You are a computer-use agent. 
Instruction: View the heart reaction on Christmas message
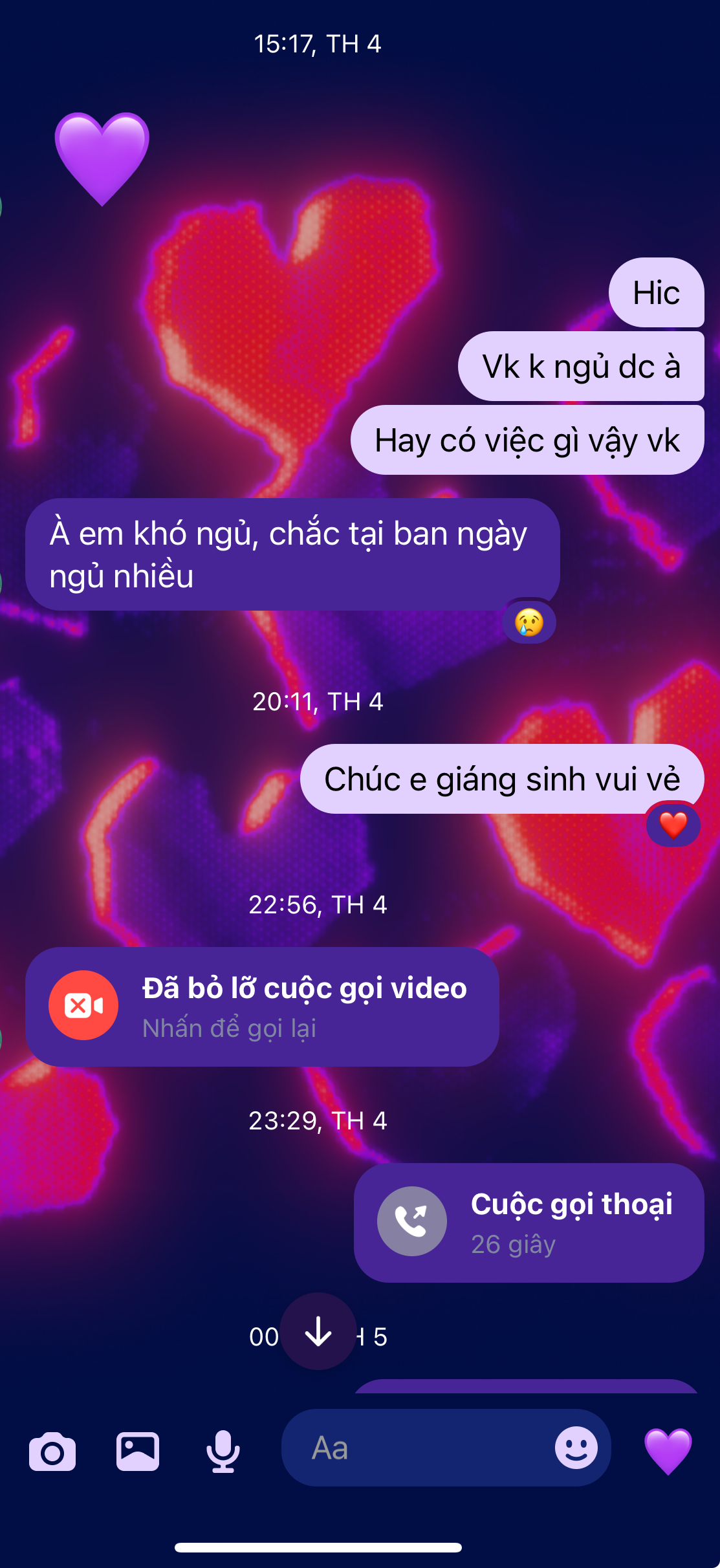click(673, 825)
